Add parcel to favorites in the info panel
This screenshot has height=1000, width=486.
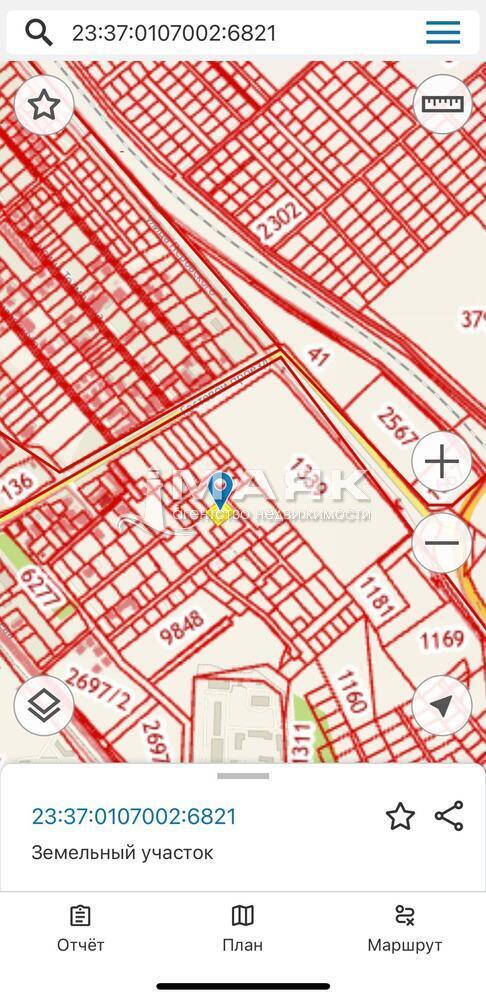(401, 816)
